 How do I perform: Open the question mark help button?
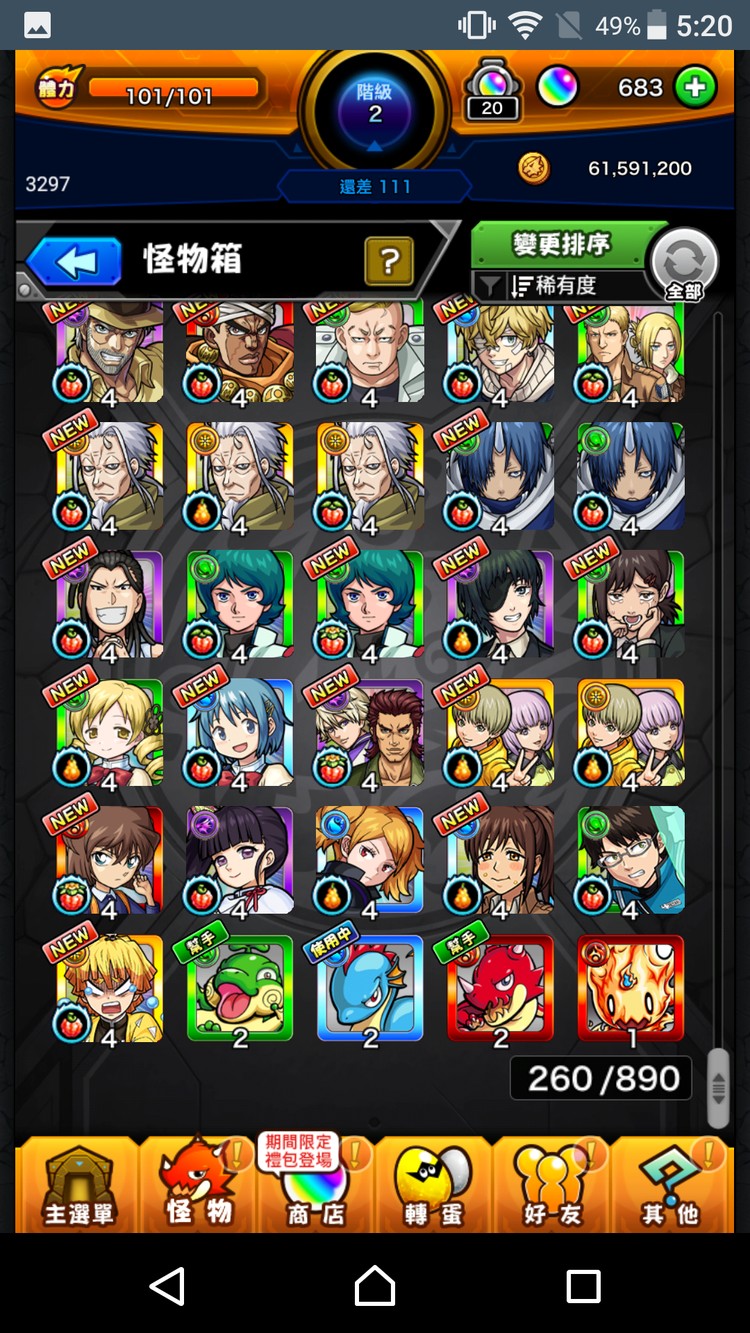[x=390, y=263]
